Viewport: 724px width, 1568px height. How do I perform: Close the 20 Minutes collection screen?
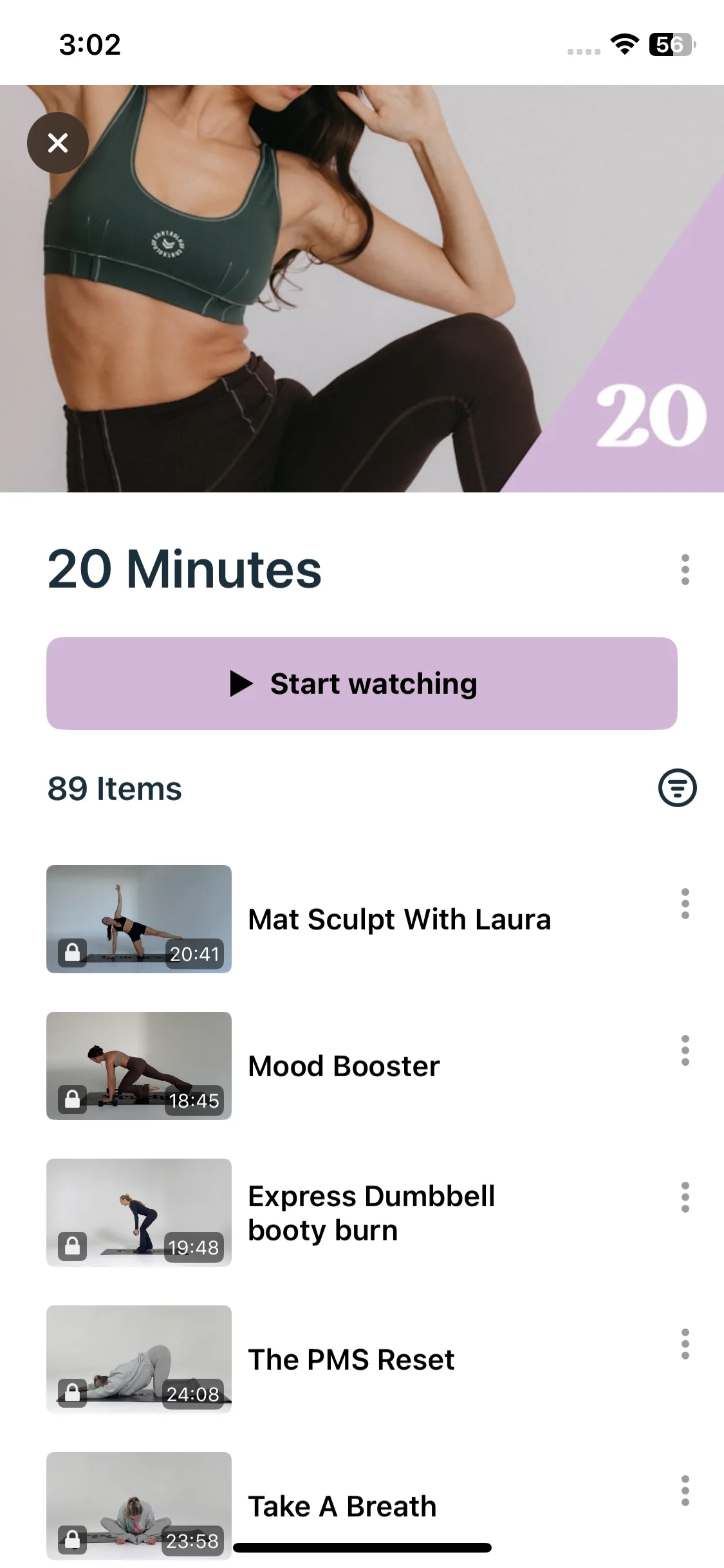(x=58, y=143)
